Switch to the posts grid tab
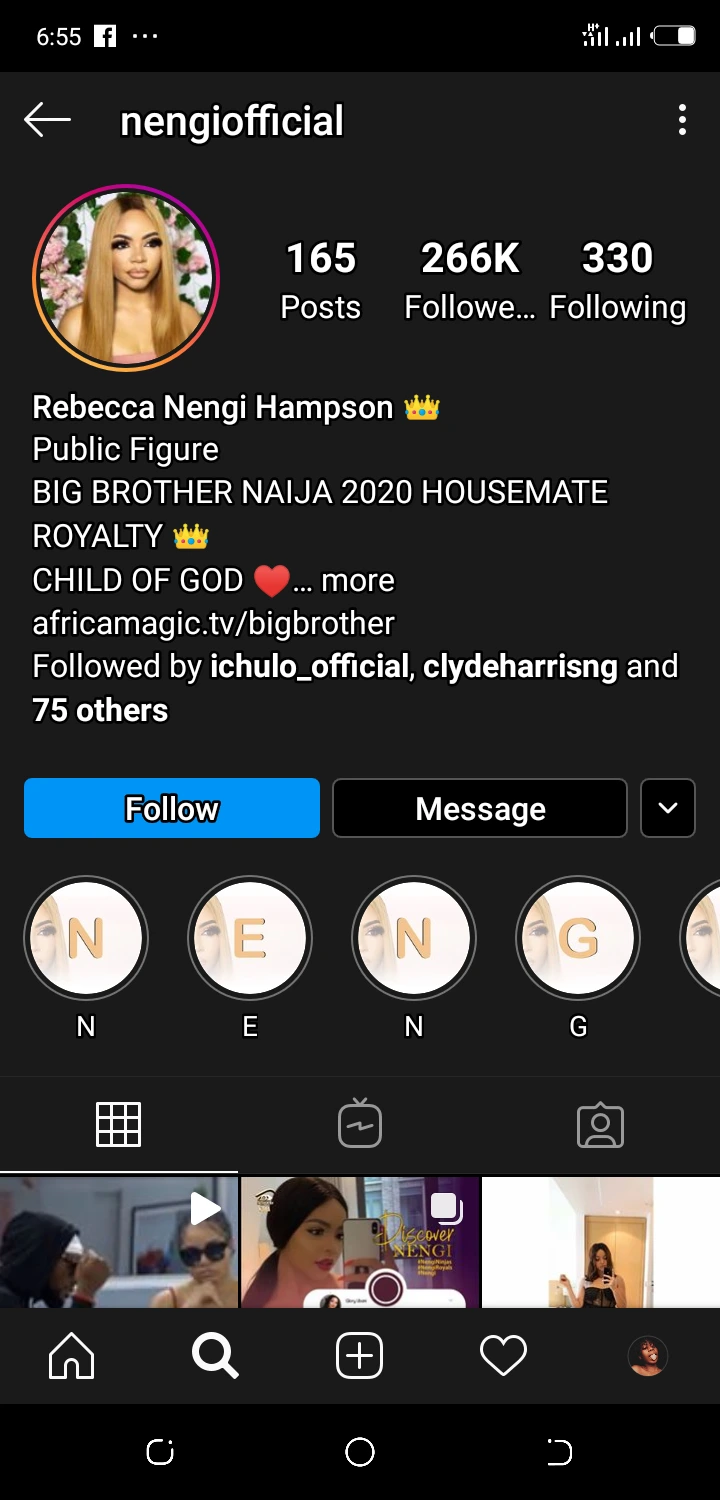The width and height of the screenshot is (720, 1500). pyautogui.click(x=118, y=1124)
